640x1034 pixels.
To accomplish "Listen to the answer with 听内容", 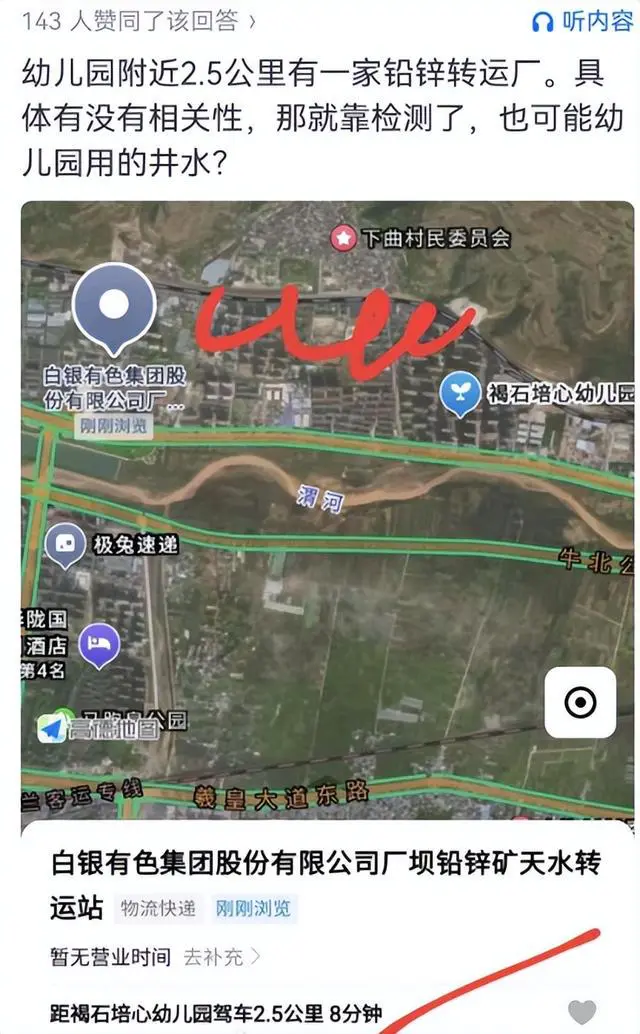I will [582, 21].
